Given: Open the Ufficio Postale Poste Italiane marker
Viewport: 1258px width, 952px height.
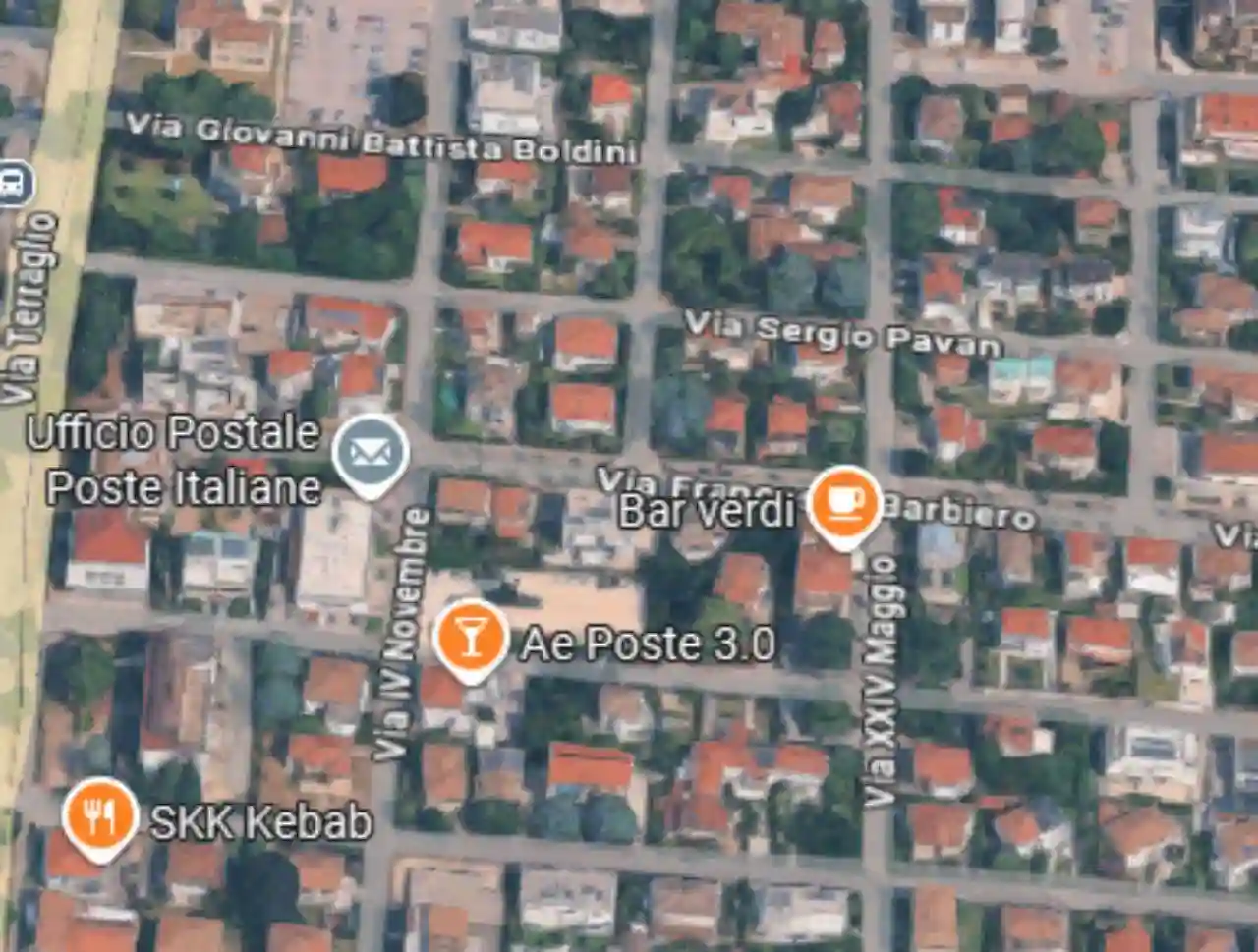Looking at the screenshot, I should coord(370,454).
